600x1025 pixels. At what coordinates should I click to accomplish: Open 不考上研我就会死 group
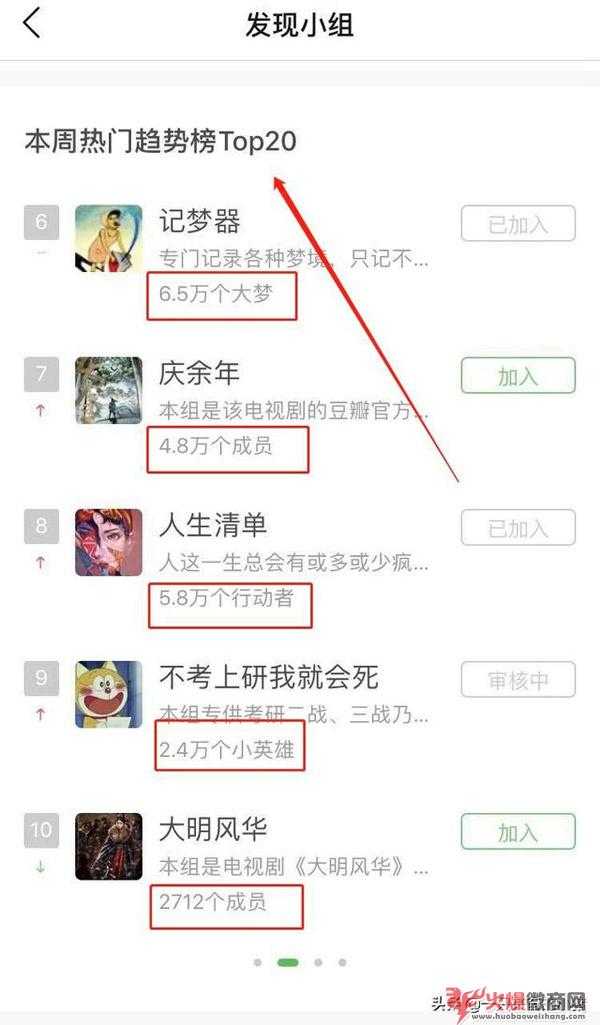point(268,677)
